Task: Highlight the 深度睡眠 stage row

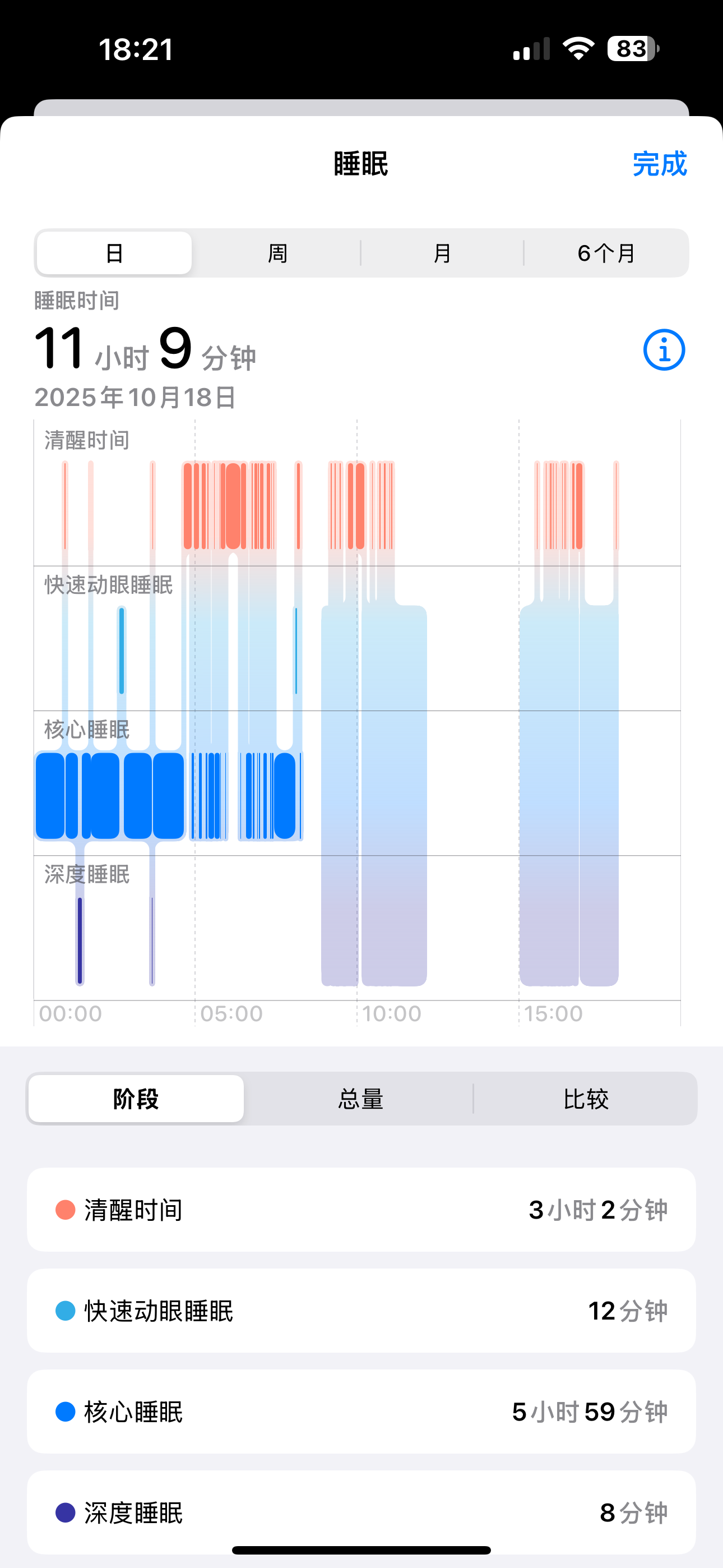Action: pos(361,1512)
